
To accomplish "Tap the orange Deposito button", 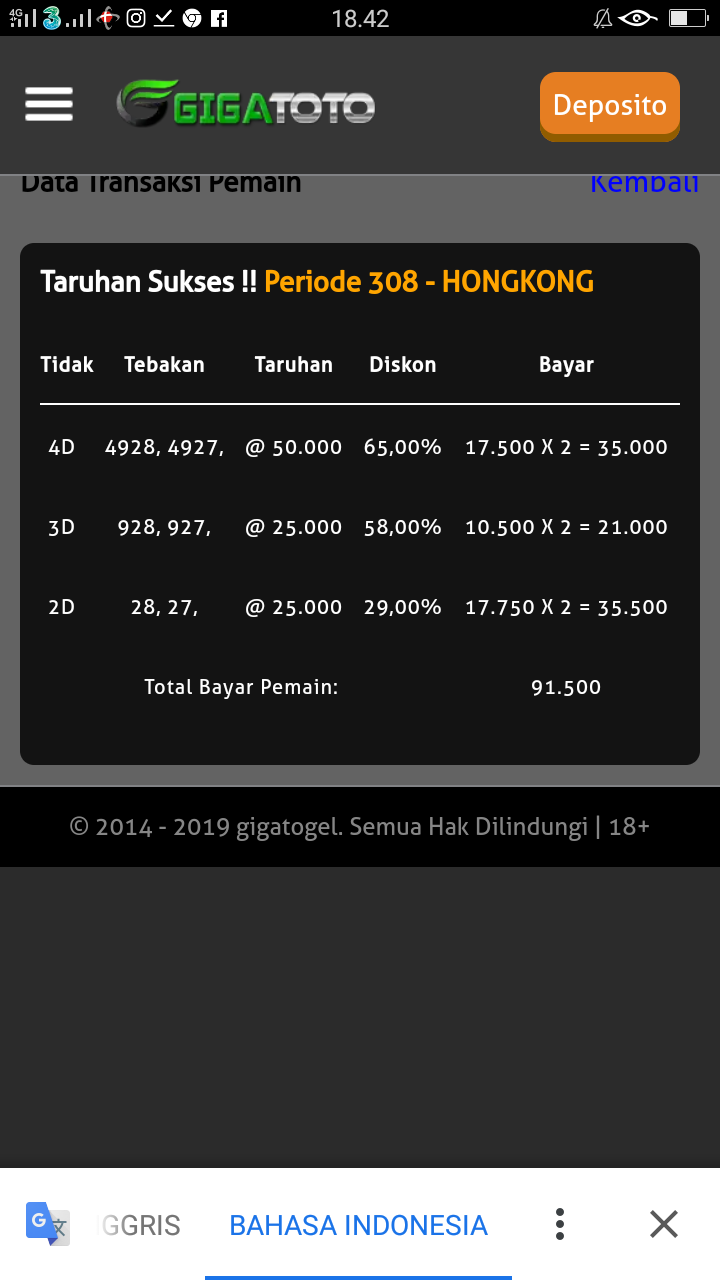I will coord(609,104).
